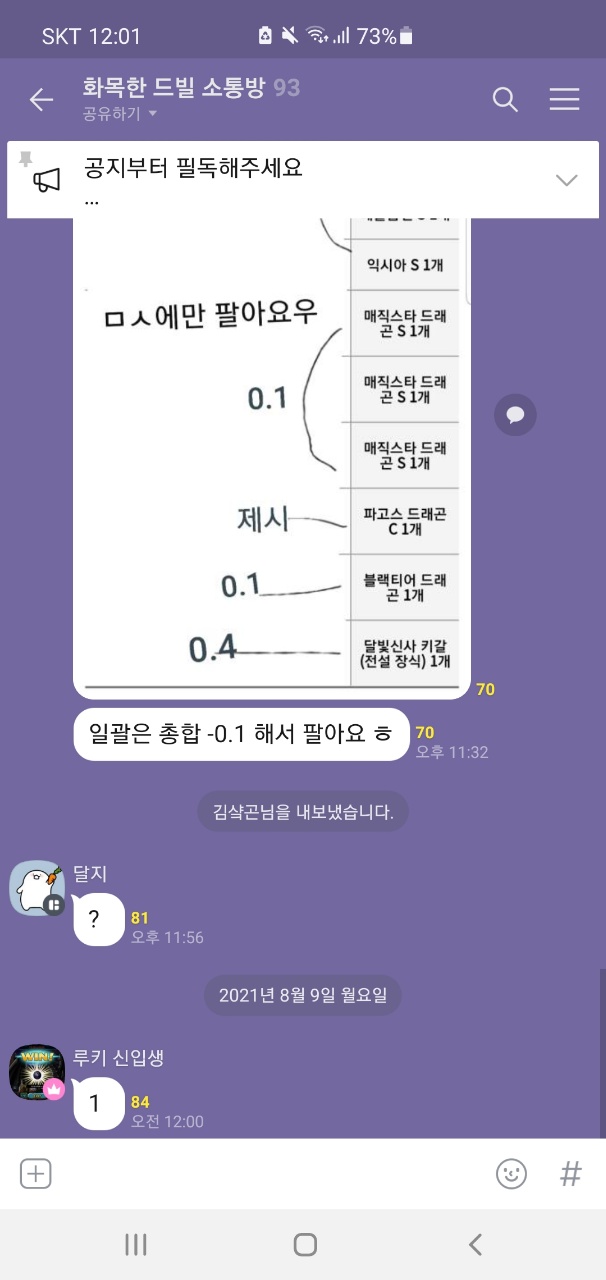Go back using the arrow in the header
The height and width of the screenshot is (1280, 606).
click(41, 99)
